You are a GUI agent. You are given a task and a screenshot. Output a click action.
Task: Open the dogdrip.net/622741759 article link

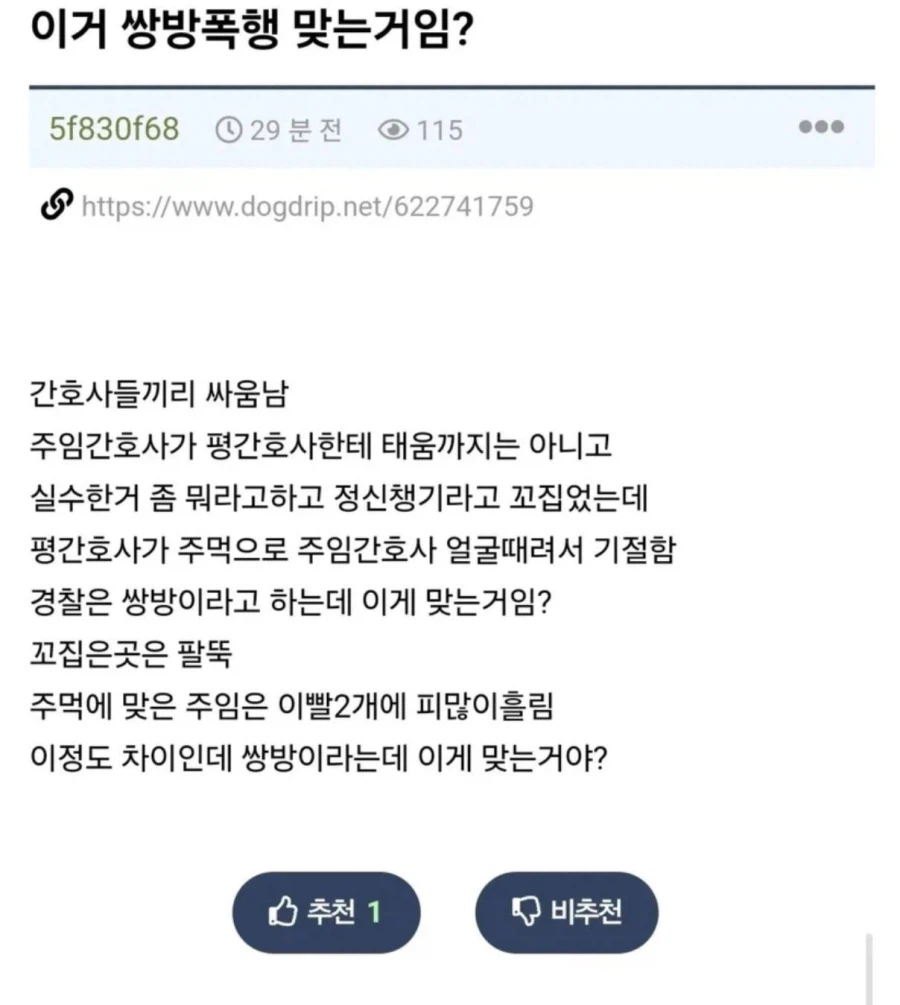coord(305,206)
